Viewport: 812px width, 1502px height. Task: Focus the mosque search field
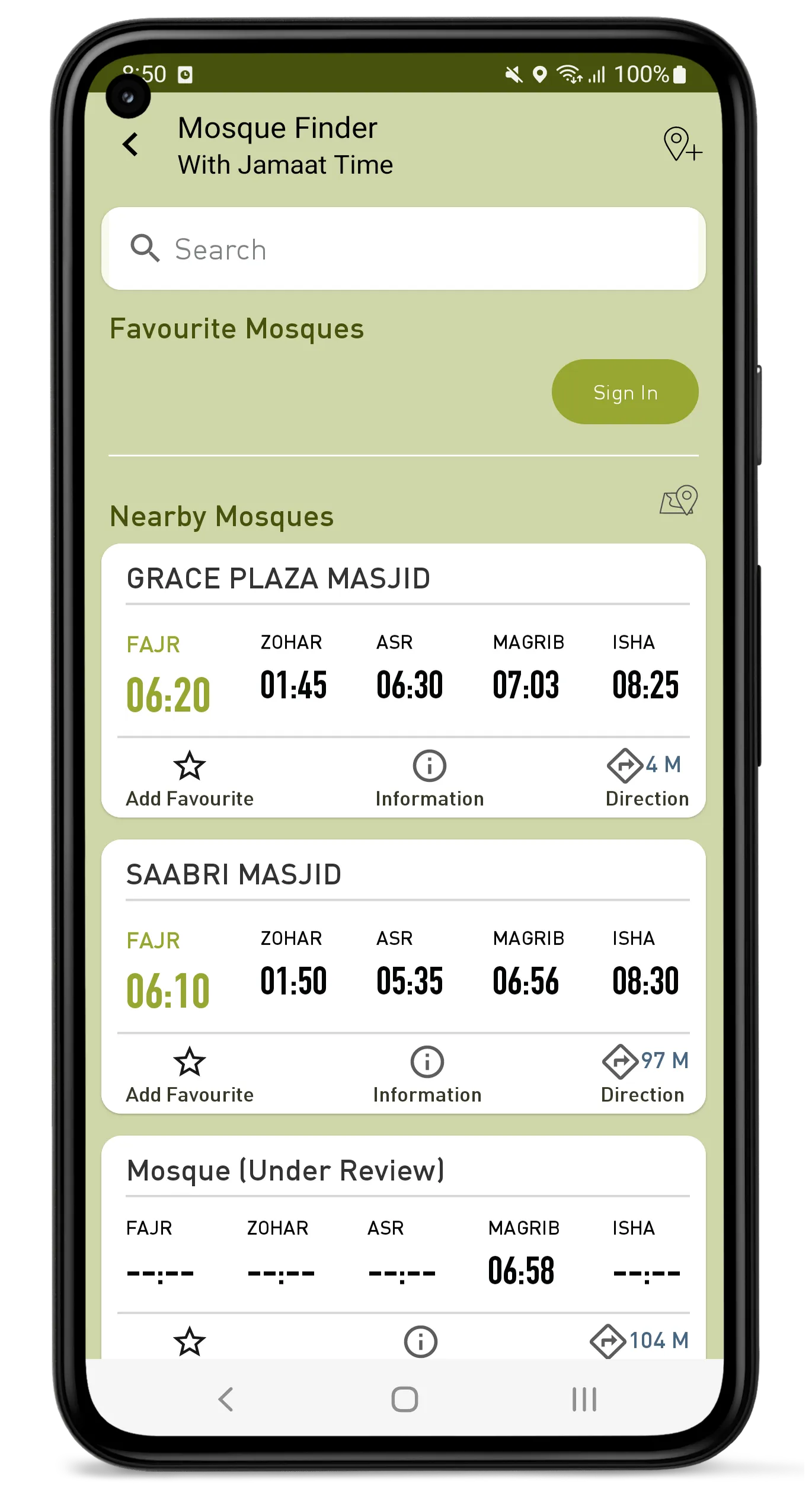403,249
